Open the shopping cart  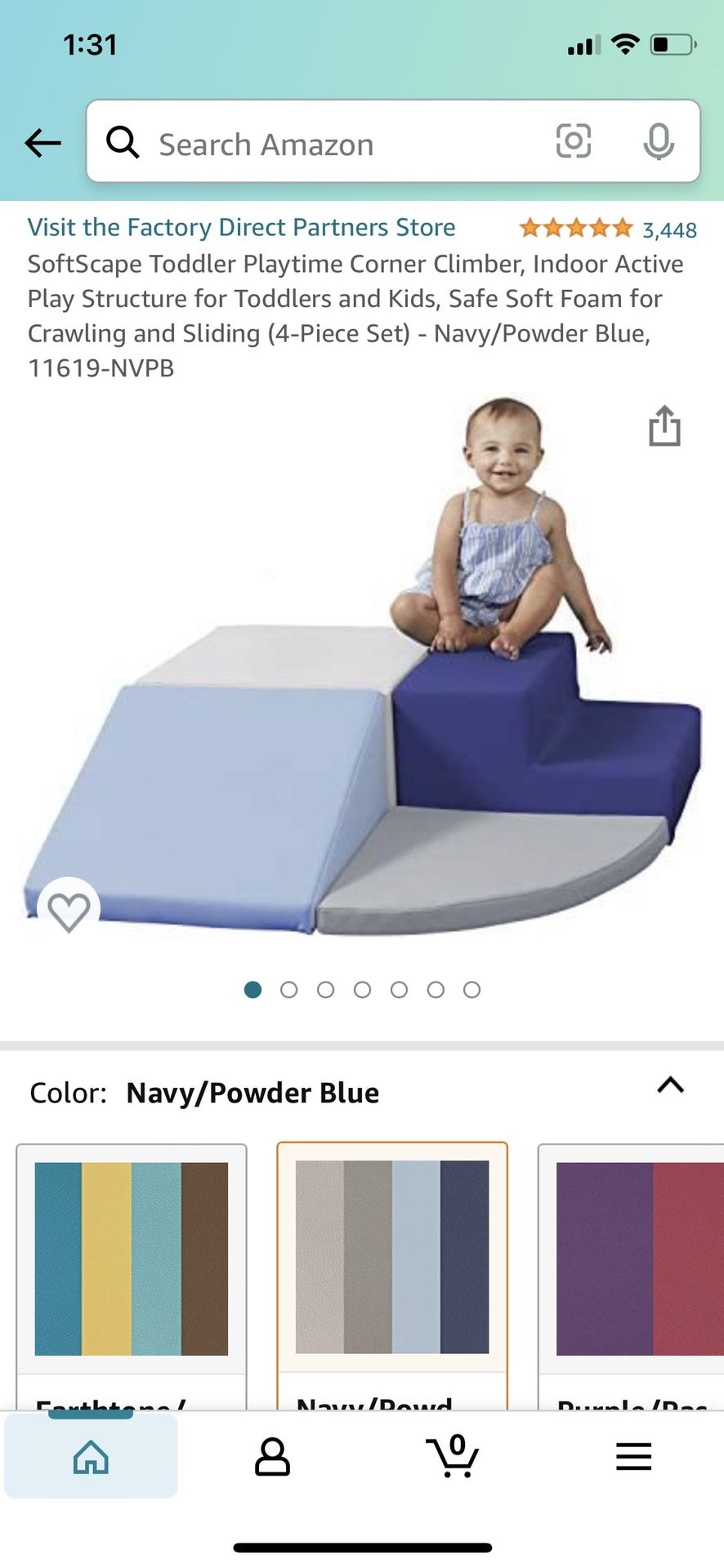click(x=453, y=1457)
